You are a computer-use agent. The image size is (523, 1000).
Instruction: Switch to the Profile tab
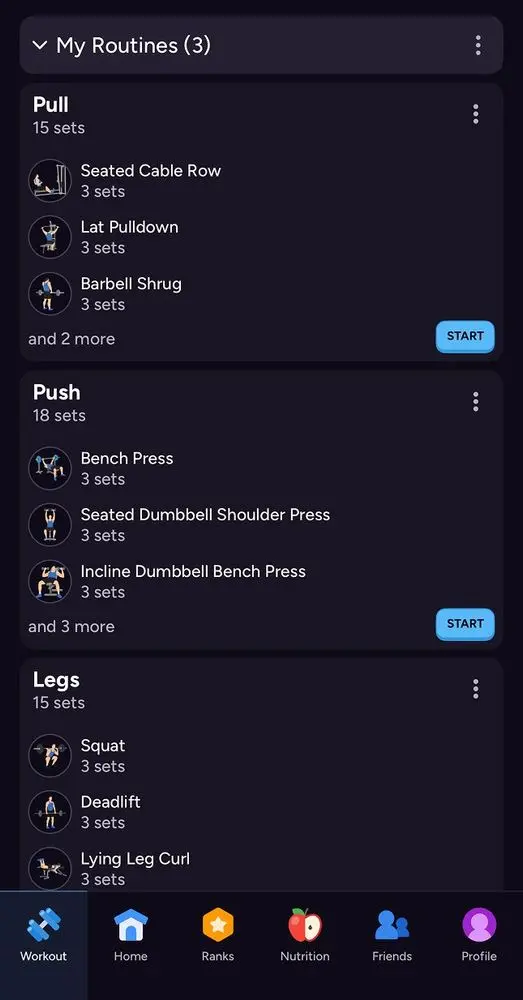click(x=479, y=936)
